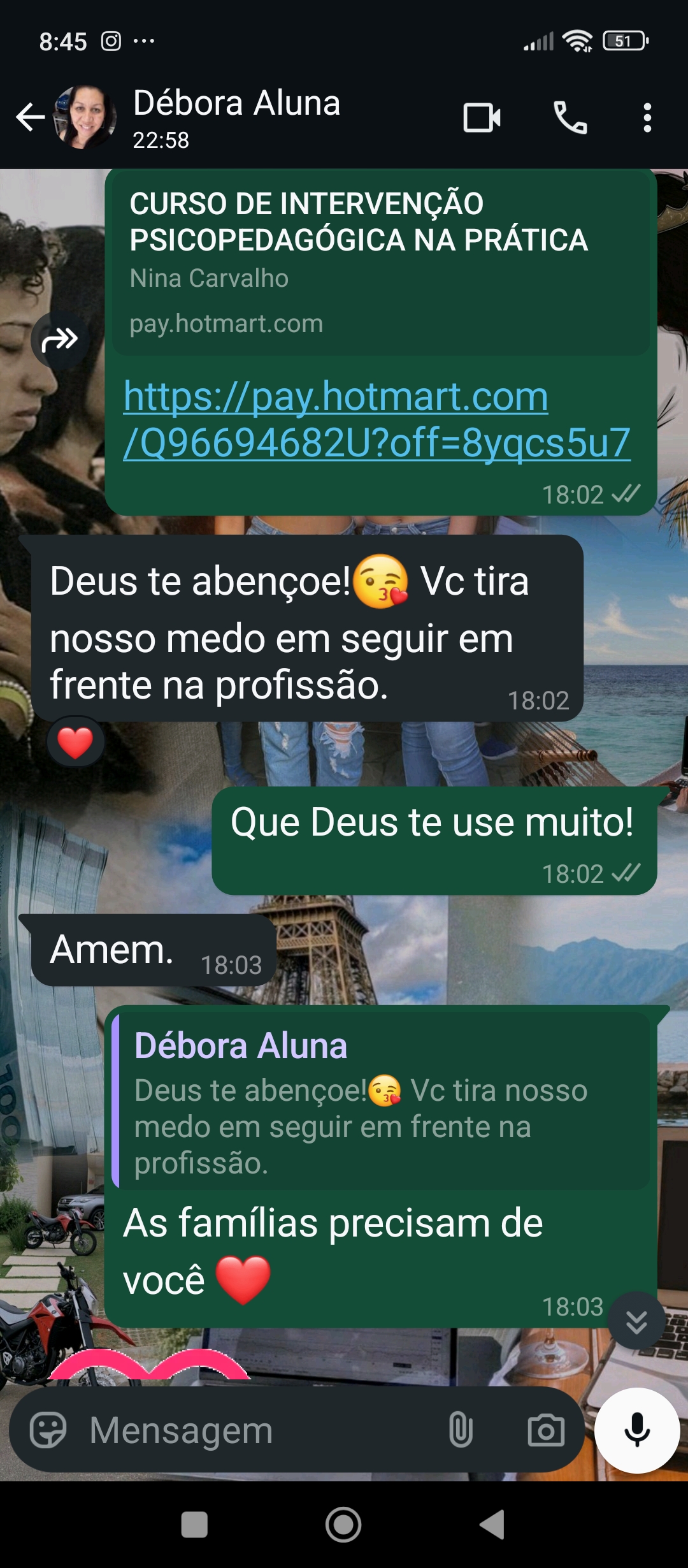Viewport: 688px width, 1568px height.
Task: Jump to the latest messages
Action: click(636, 1321)
